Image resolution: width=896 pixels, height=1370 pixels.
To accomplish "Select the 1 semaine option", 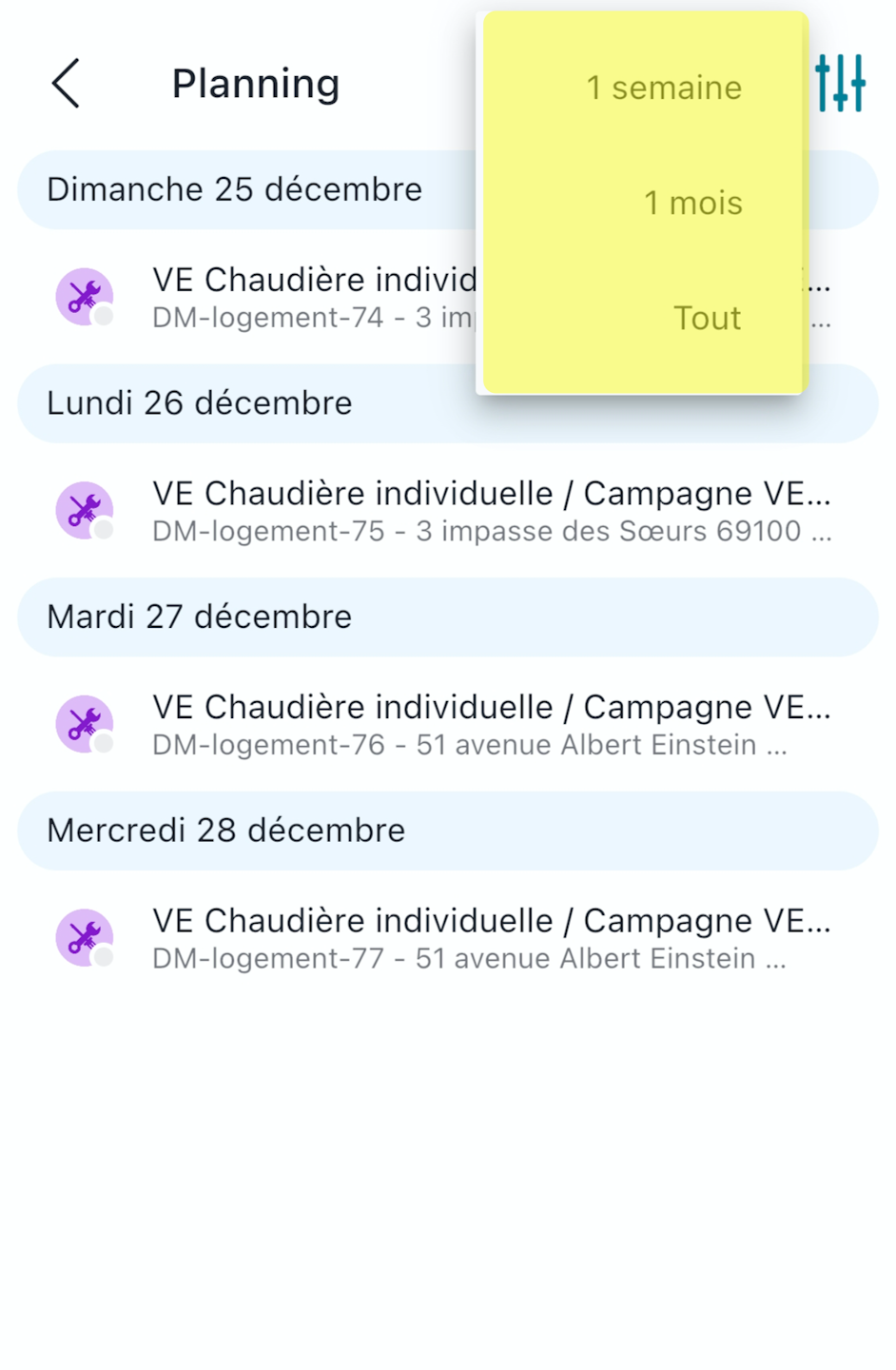I will (663, 88).
